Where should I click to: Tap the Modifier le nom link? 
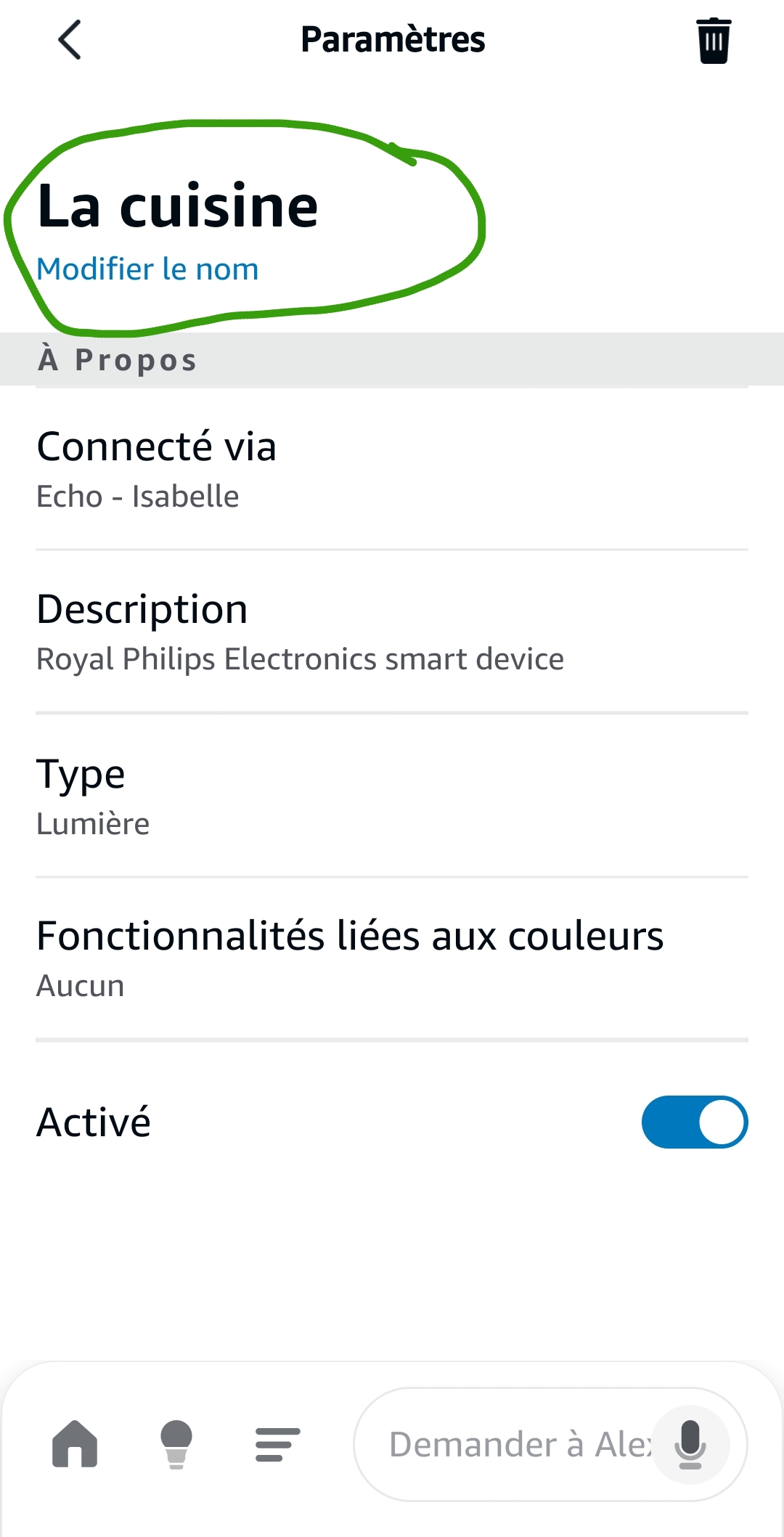click(147, 269)
